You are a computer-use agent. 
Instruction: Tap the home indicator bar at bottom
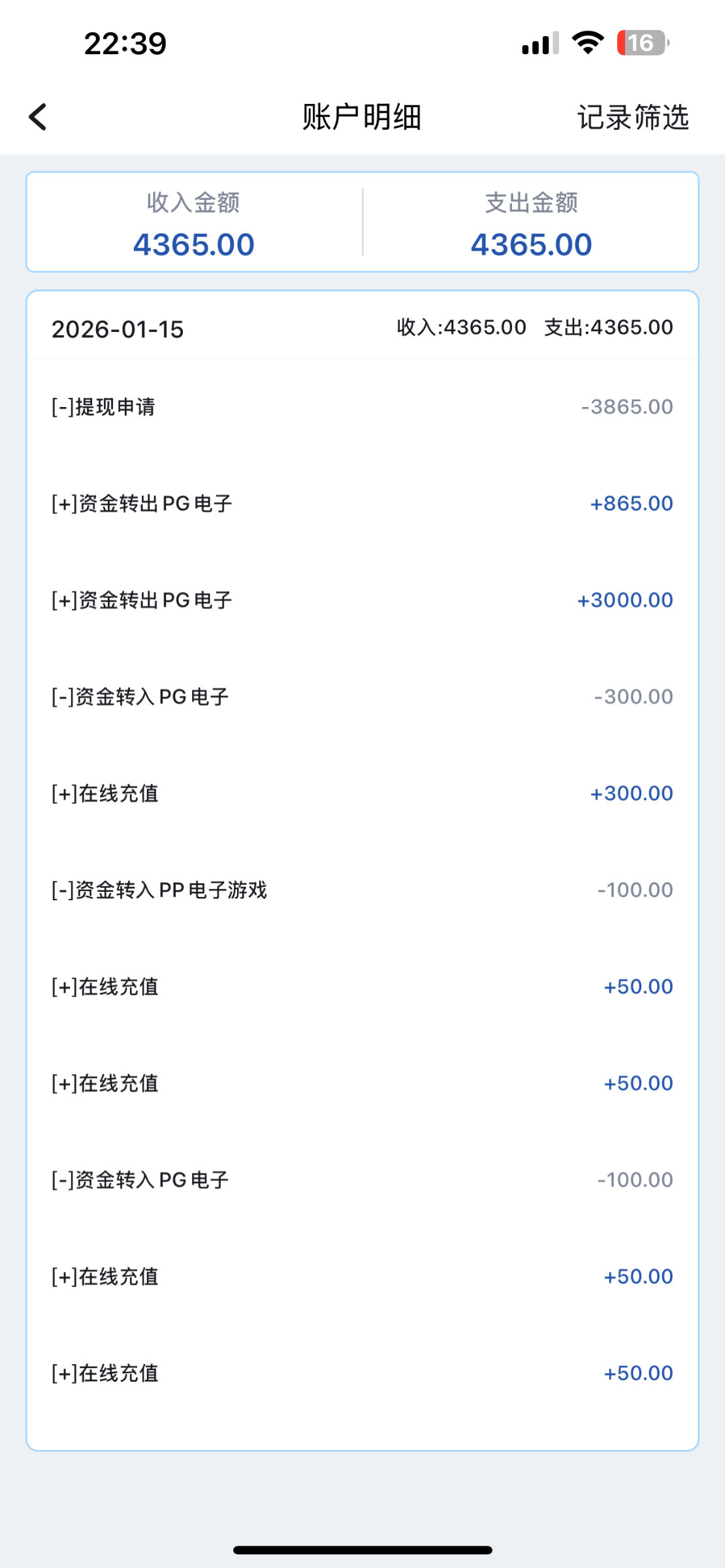pos(362,1550)
